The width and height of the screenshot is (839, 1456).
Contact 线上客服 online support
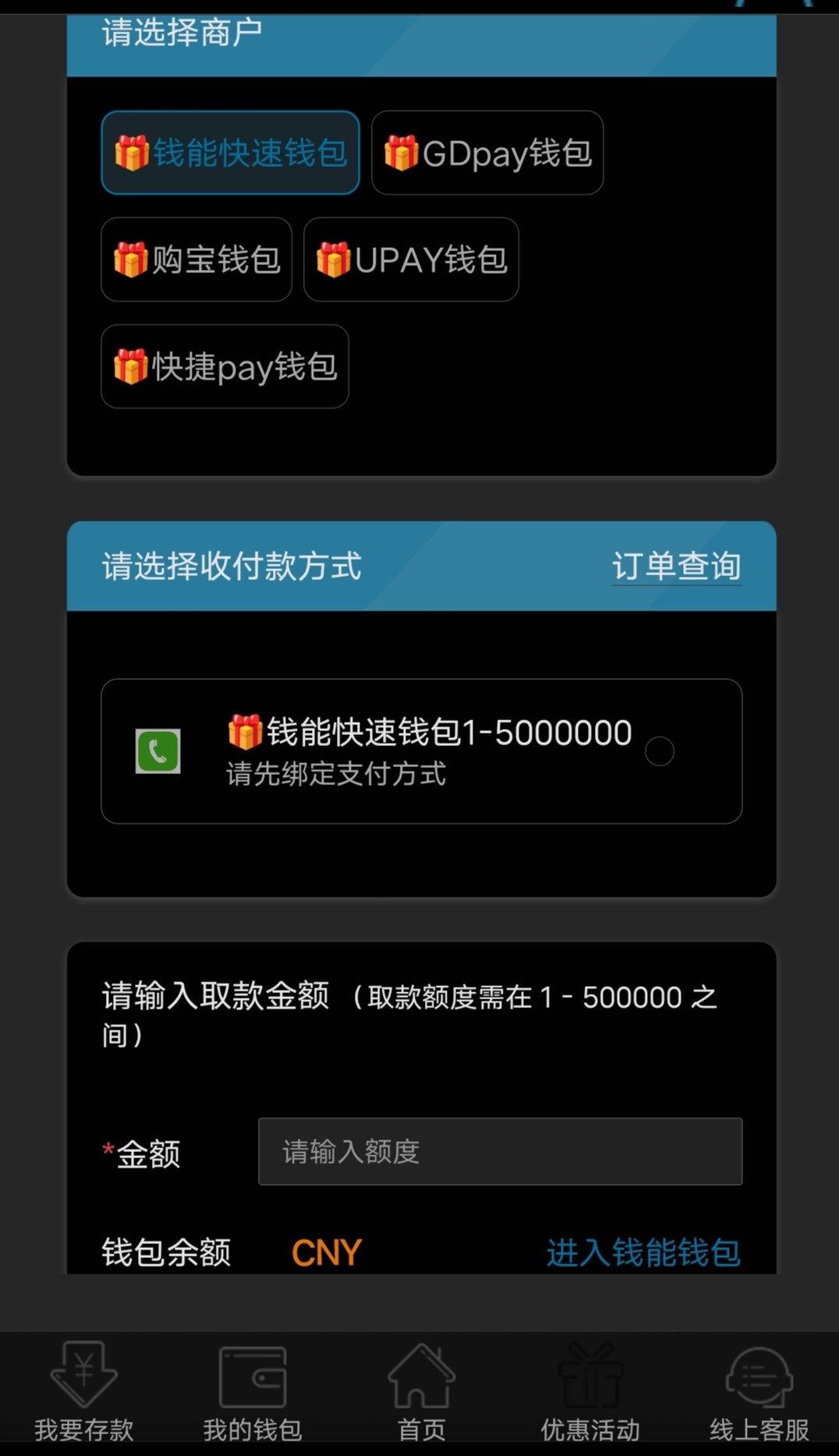[x=759, y=1392]
